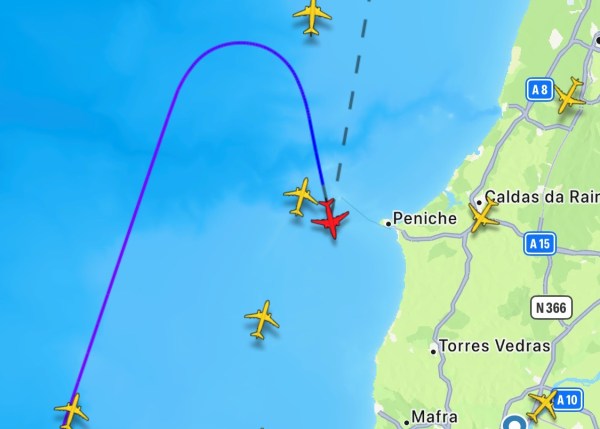The image size is (600, 429).
Task: Open the yellow plane next to A8 marker
Action: 570,96
